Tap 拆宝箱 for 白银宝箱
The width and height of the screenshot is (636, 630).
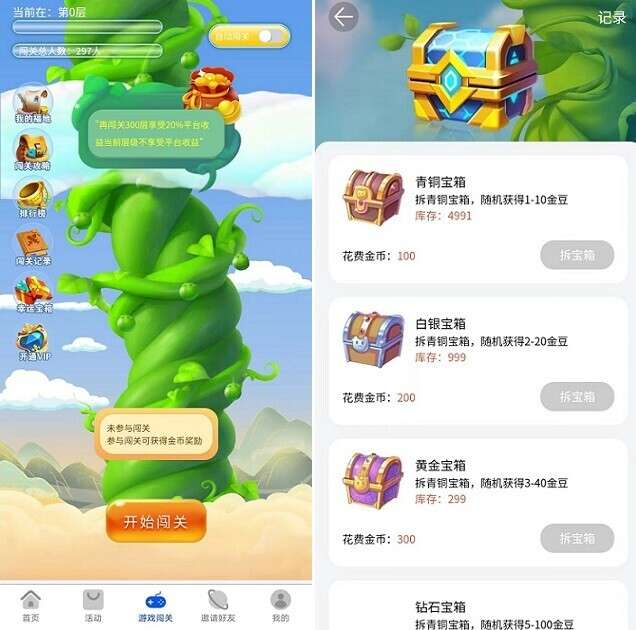pos(577,397)
